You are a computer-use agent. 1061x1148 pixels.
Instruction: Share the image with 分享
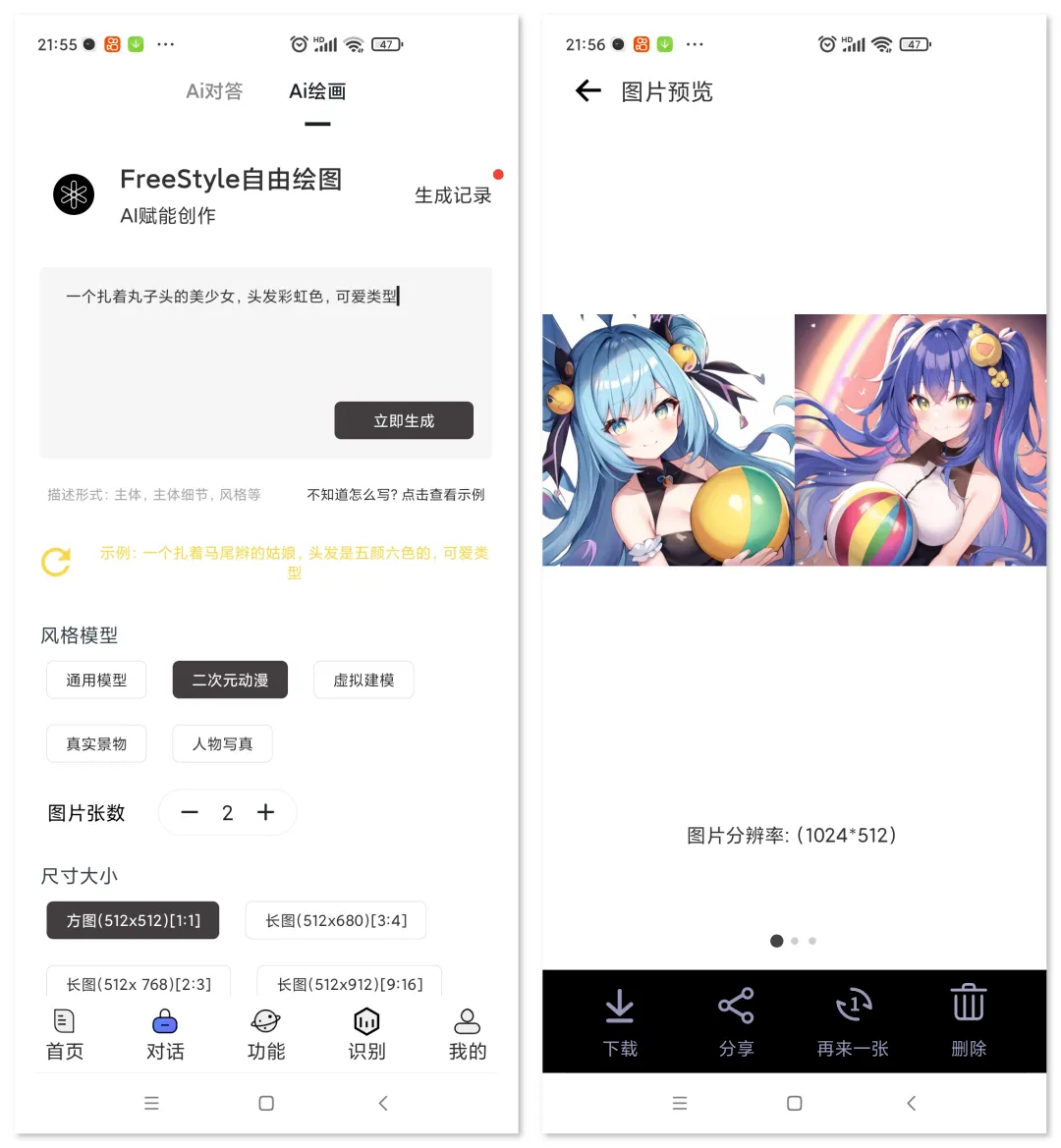click(x=736, y=1021)
